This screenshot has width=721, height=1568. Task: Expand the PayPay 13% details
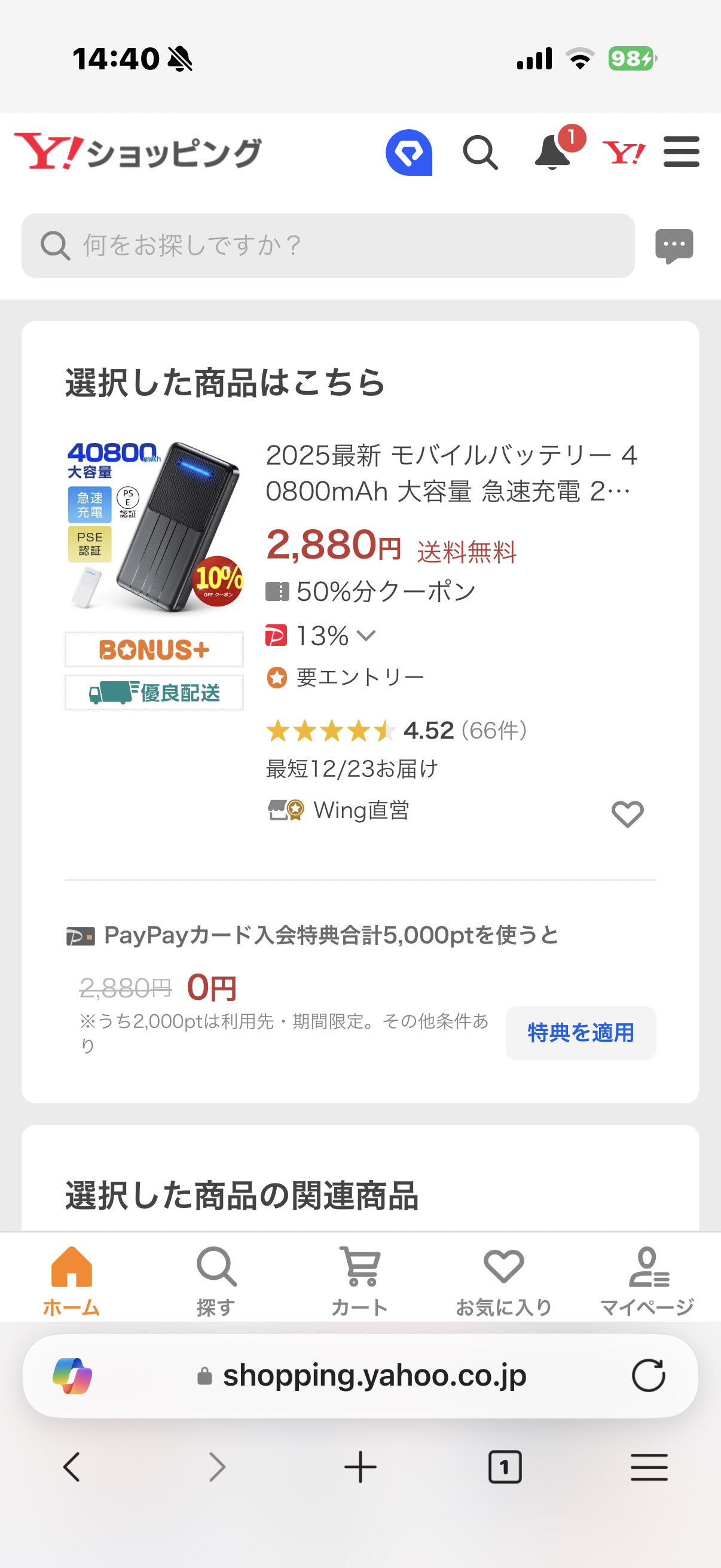pos(366,636)
